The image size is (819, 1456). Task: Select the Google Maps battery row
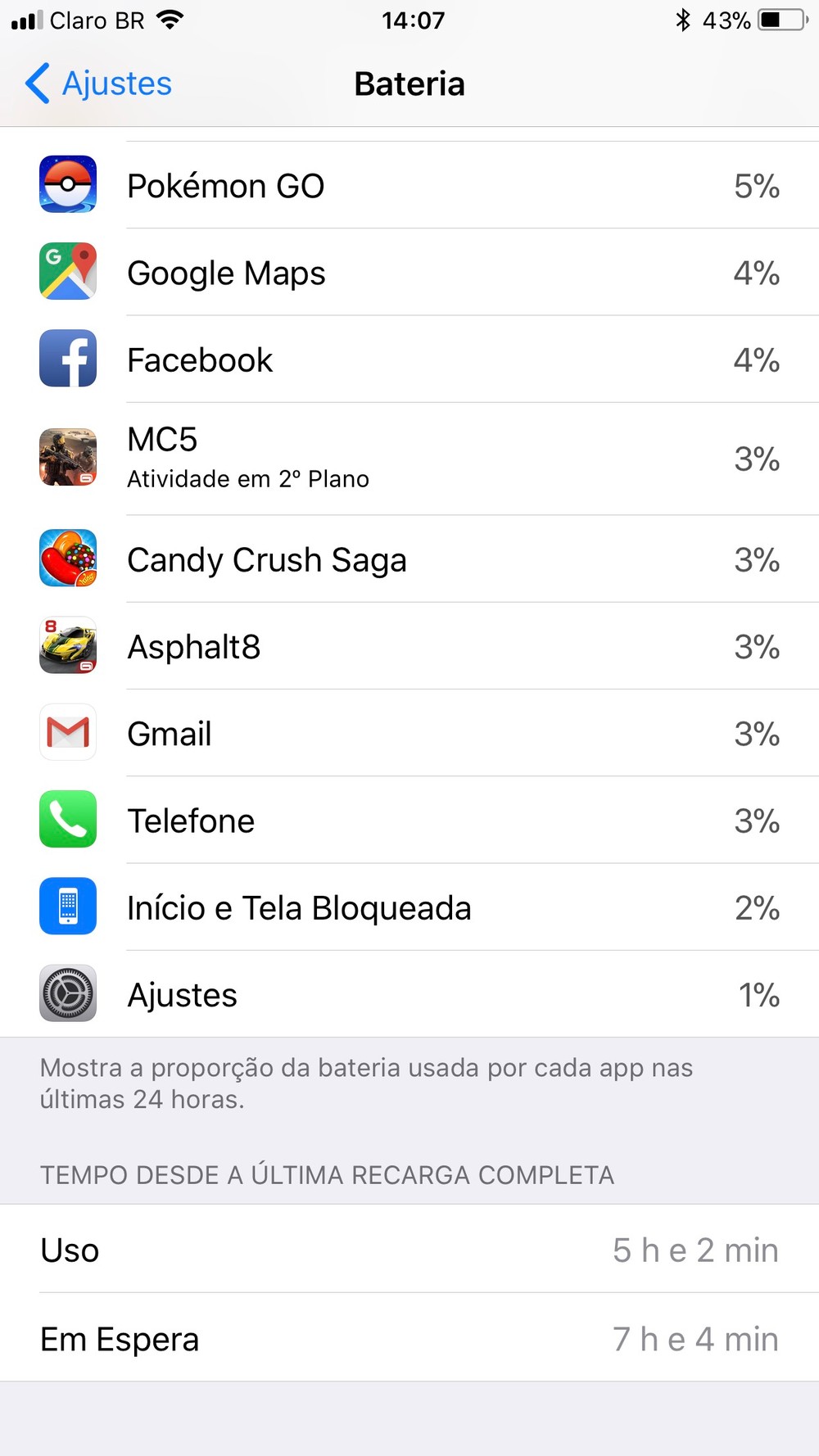409,273
